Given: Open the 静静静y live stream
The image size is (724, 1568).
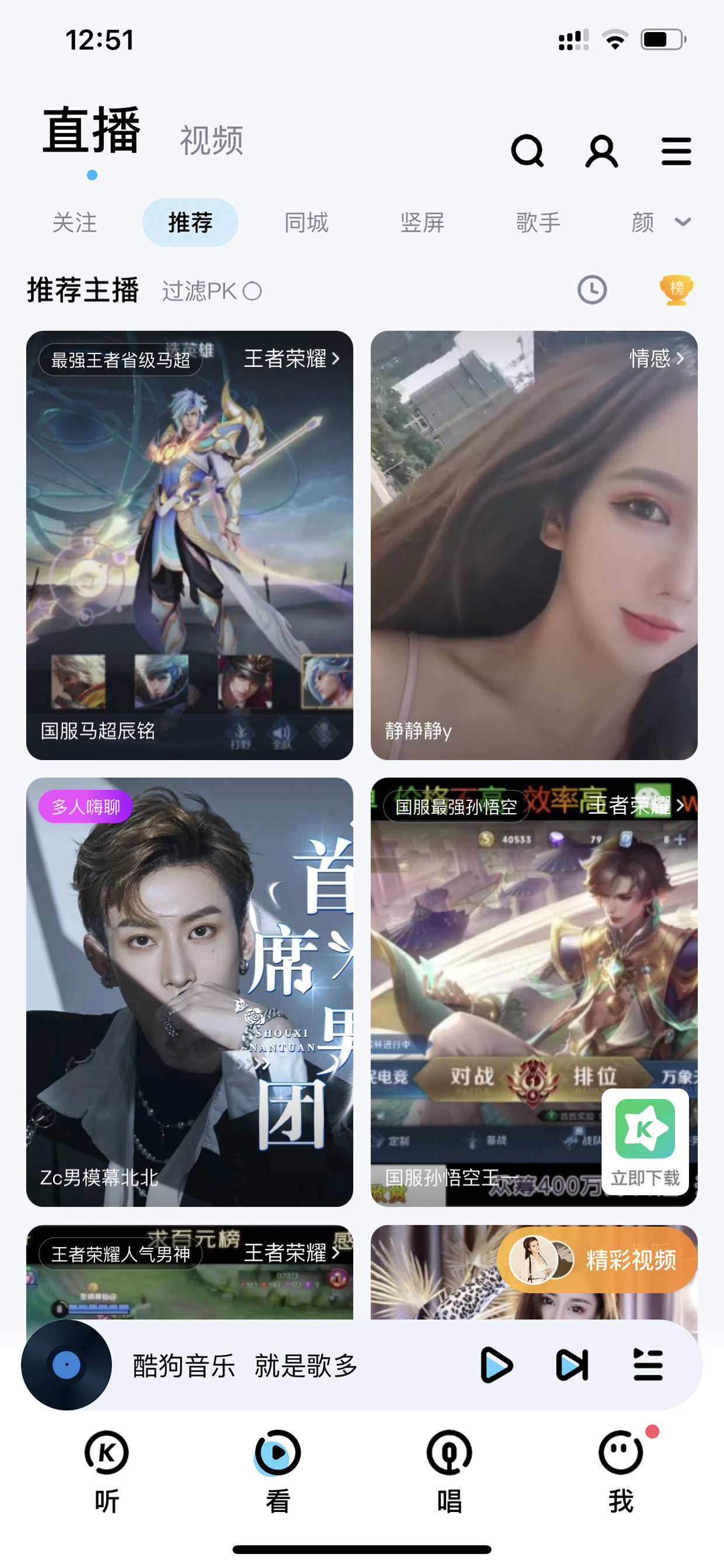Looking at the screenshot, I should point(534,545).
